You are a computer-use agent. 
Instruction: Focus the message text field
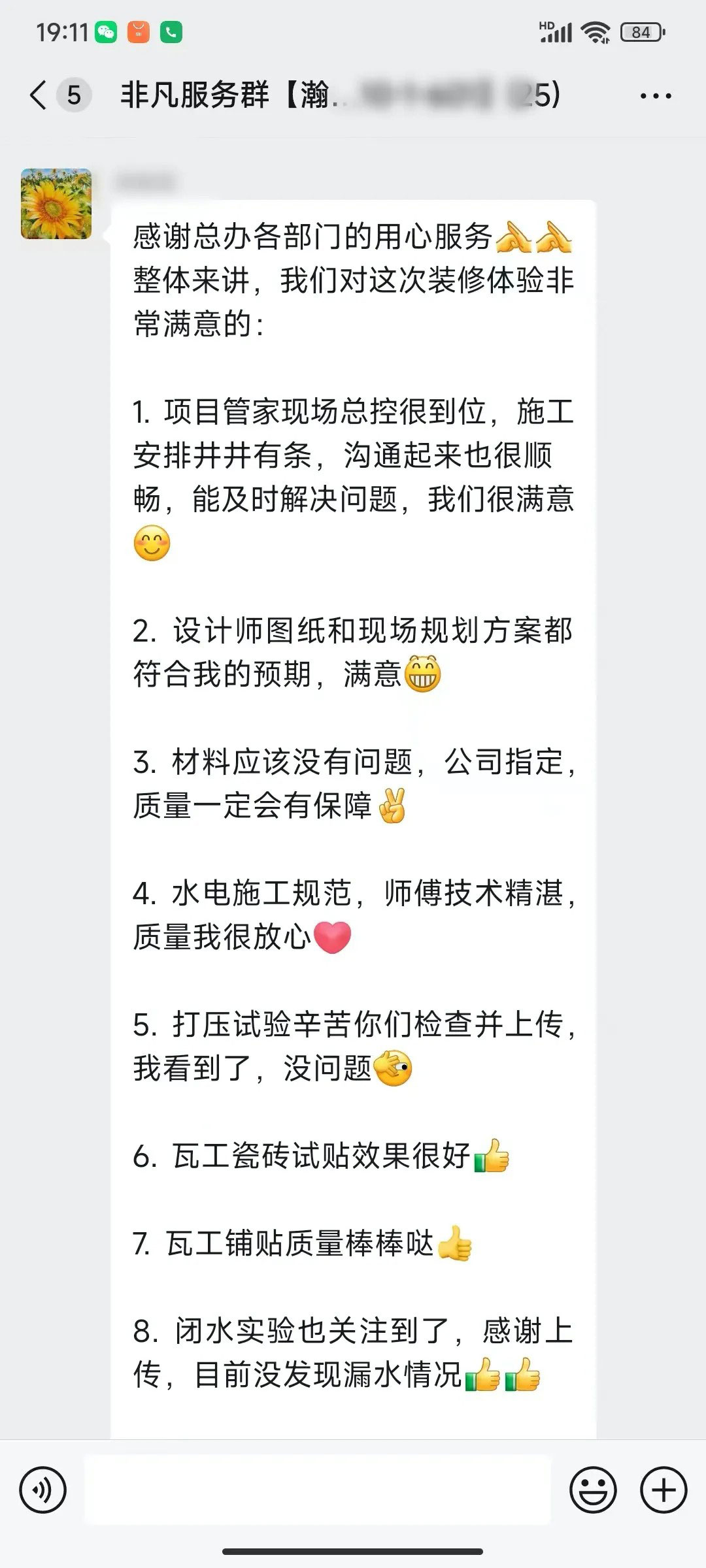[x=318, y=1490]
